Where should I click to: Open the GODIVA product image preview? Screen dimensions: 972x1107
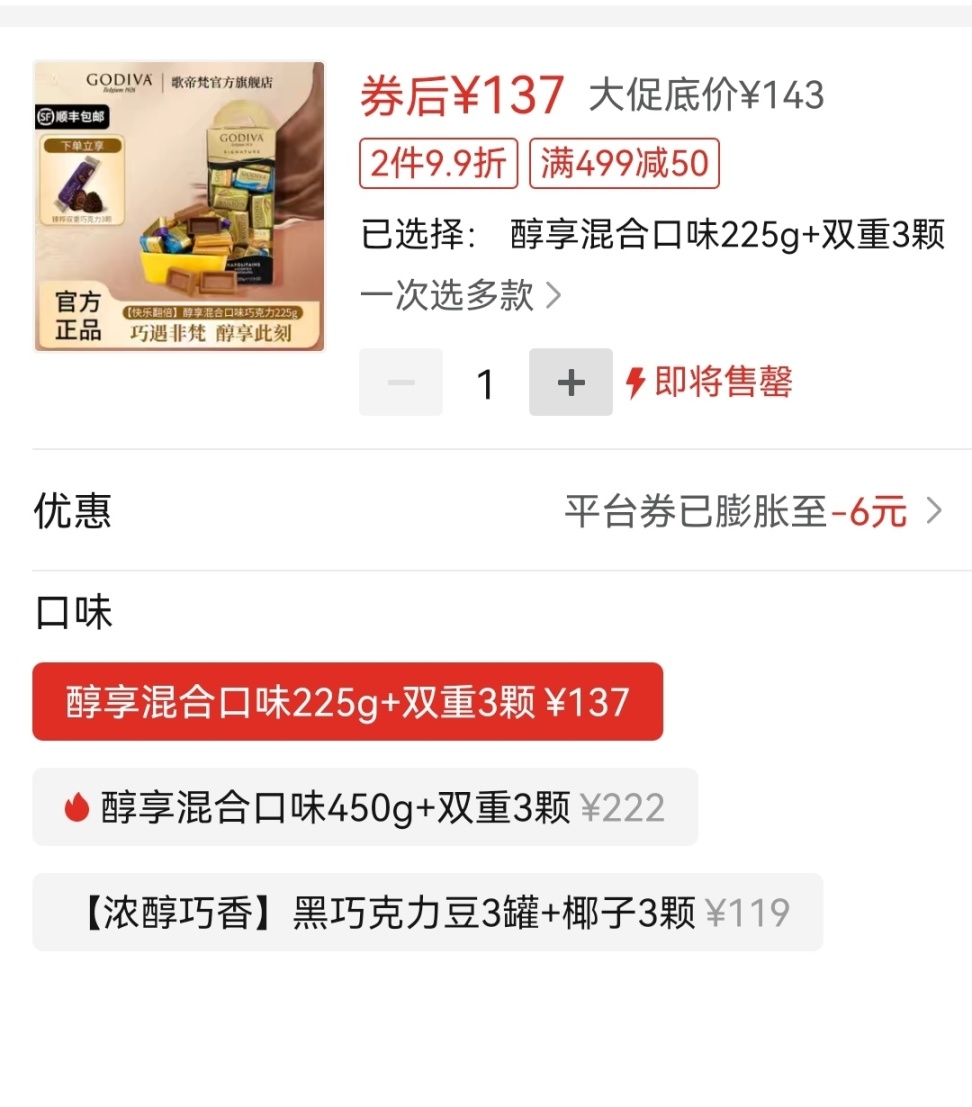[x=180, y=206]
